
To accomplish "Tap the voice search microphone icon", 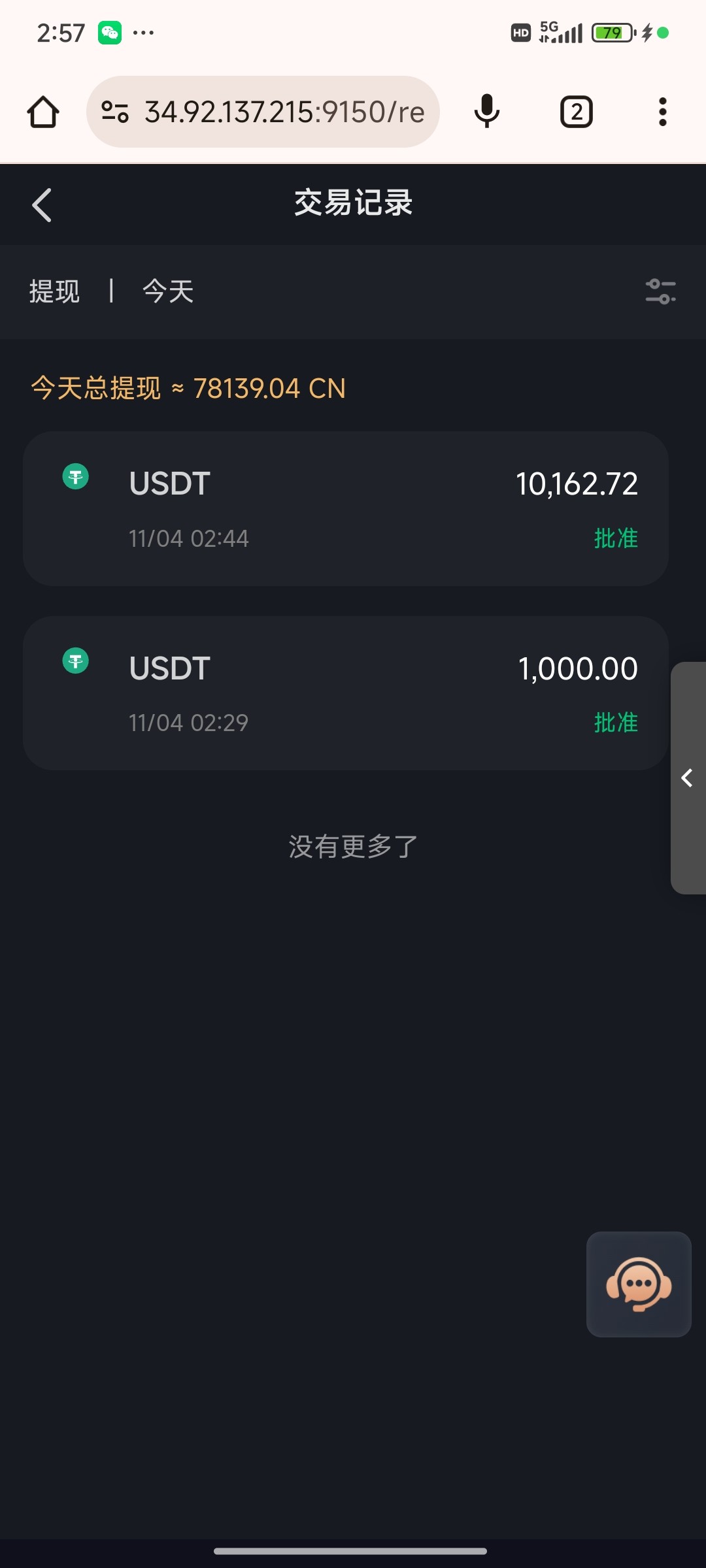I will point(486,111).
